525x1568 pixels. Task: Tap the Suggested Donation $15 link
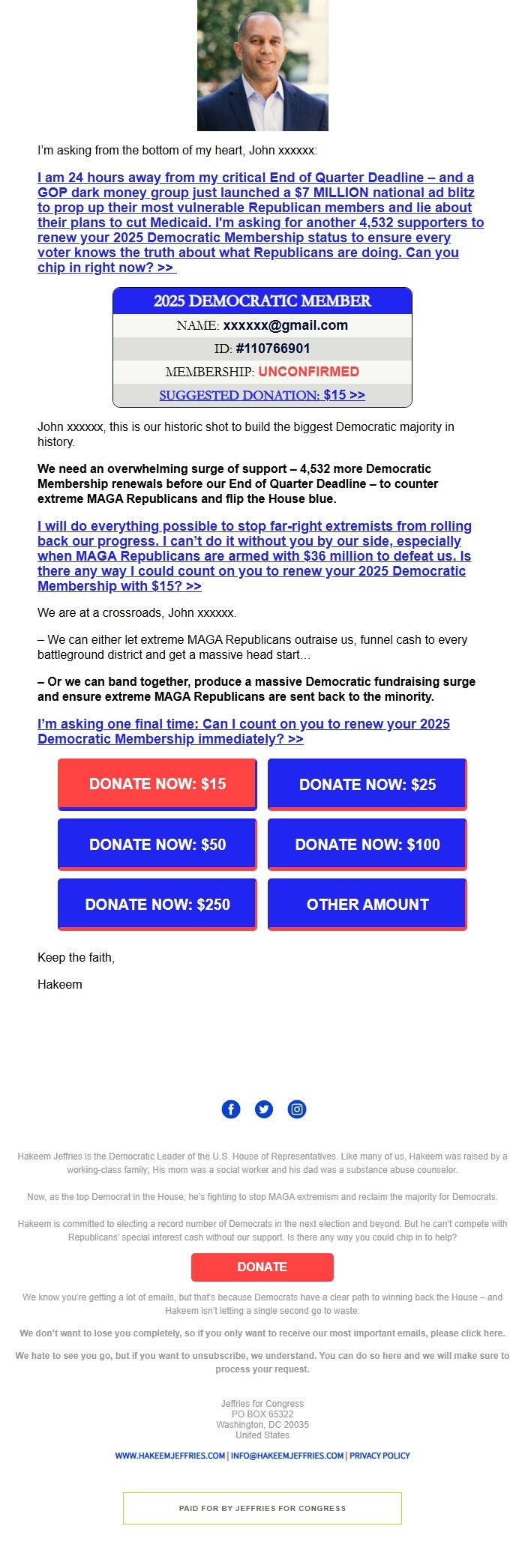point(262,395)
